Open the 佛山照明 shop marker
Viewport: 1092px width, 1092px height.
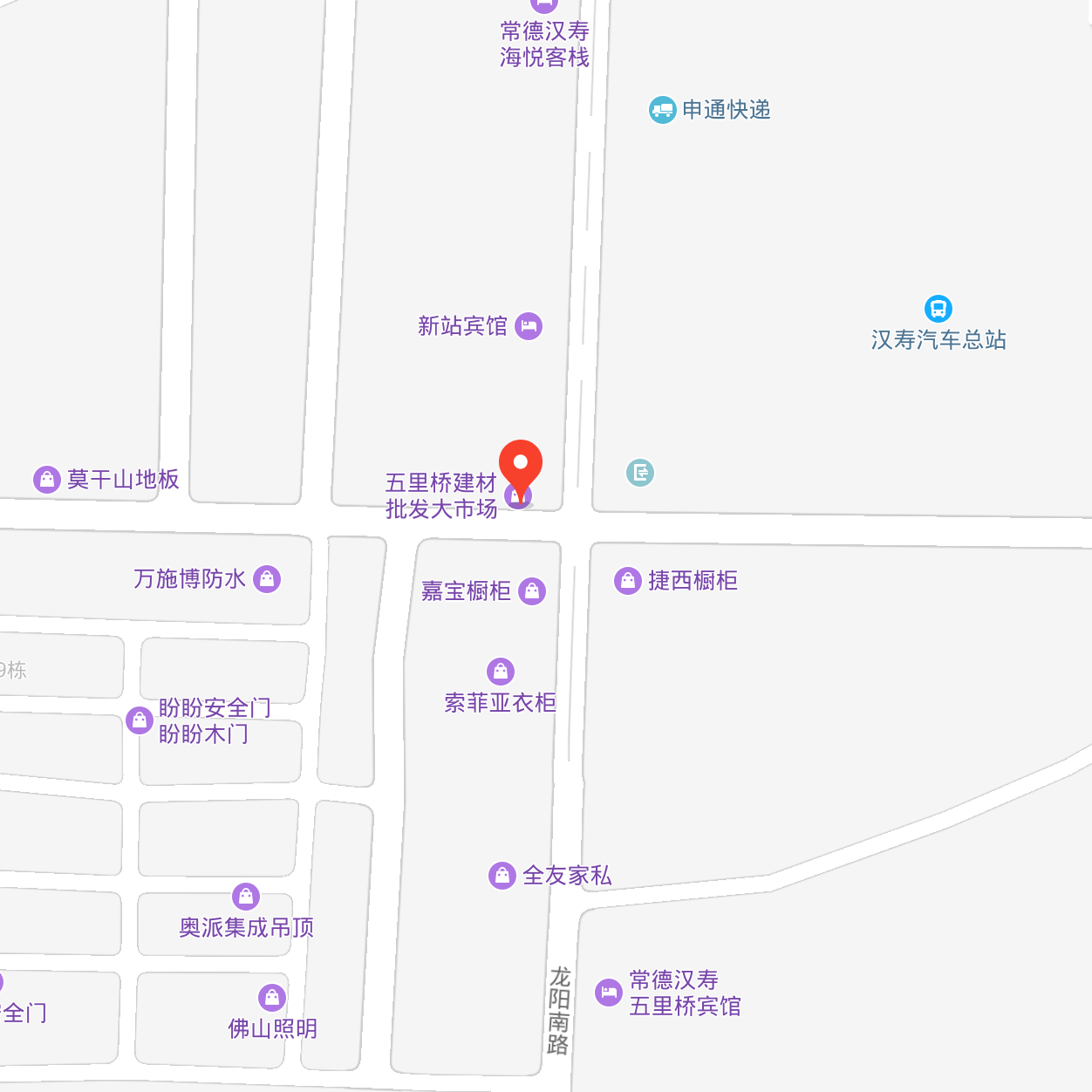[x=272, y=998]
